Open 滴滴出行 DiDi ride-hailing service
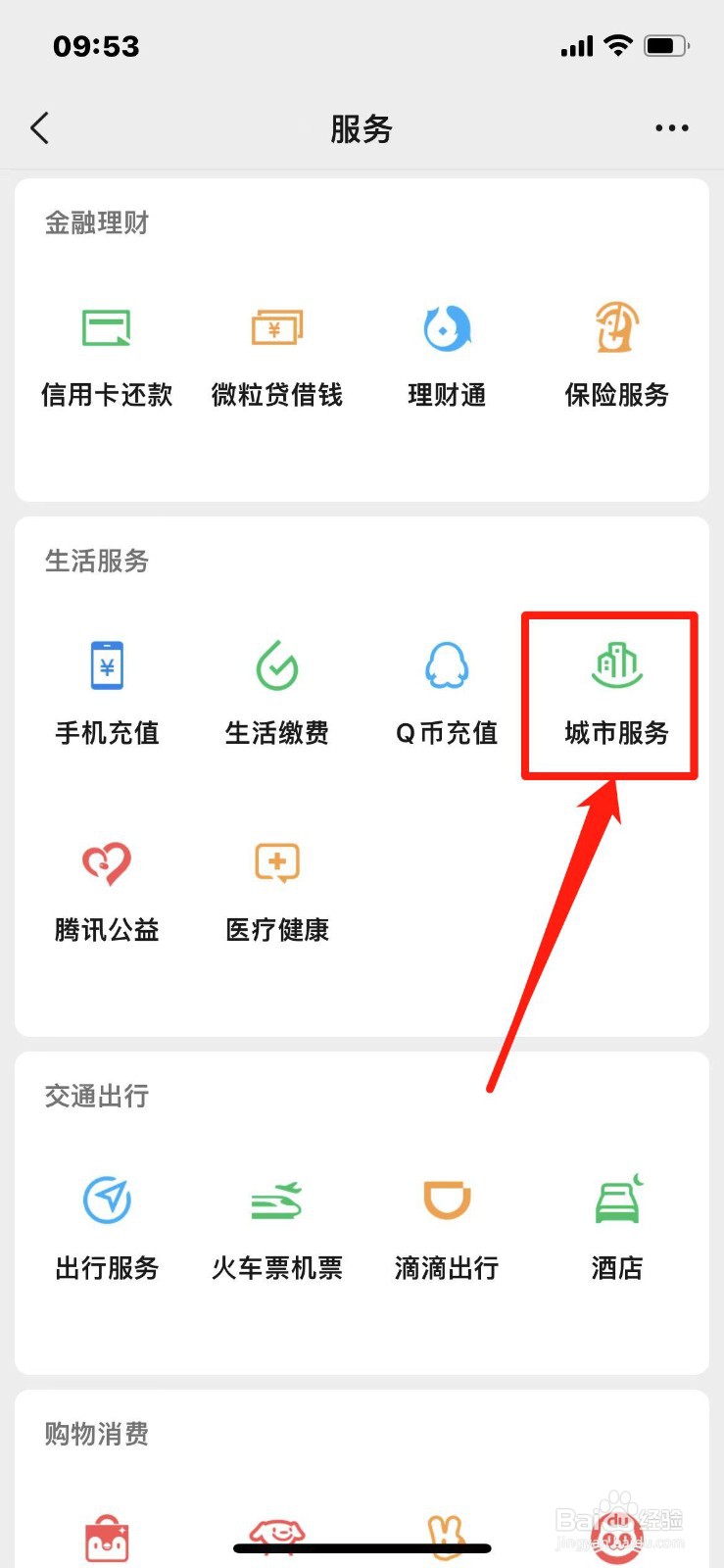This screenshot has width=724, height=1568. (445, 1225)
